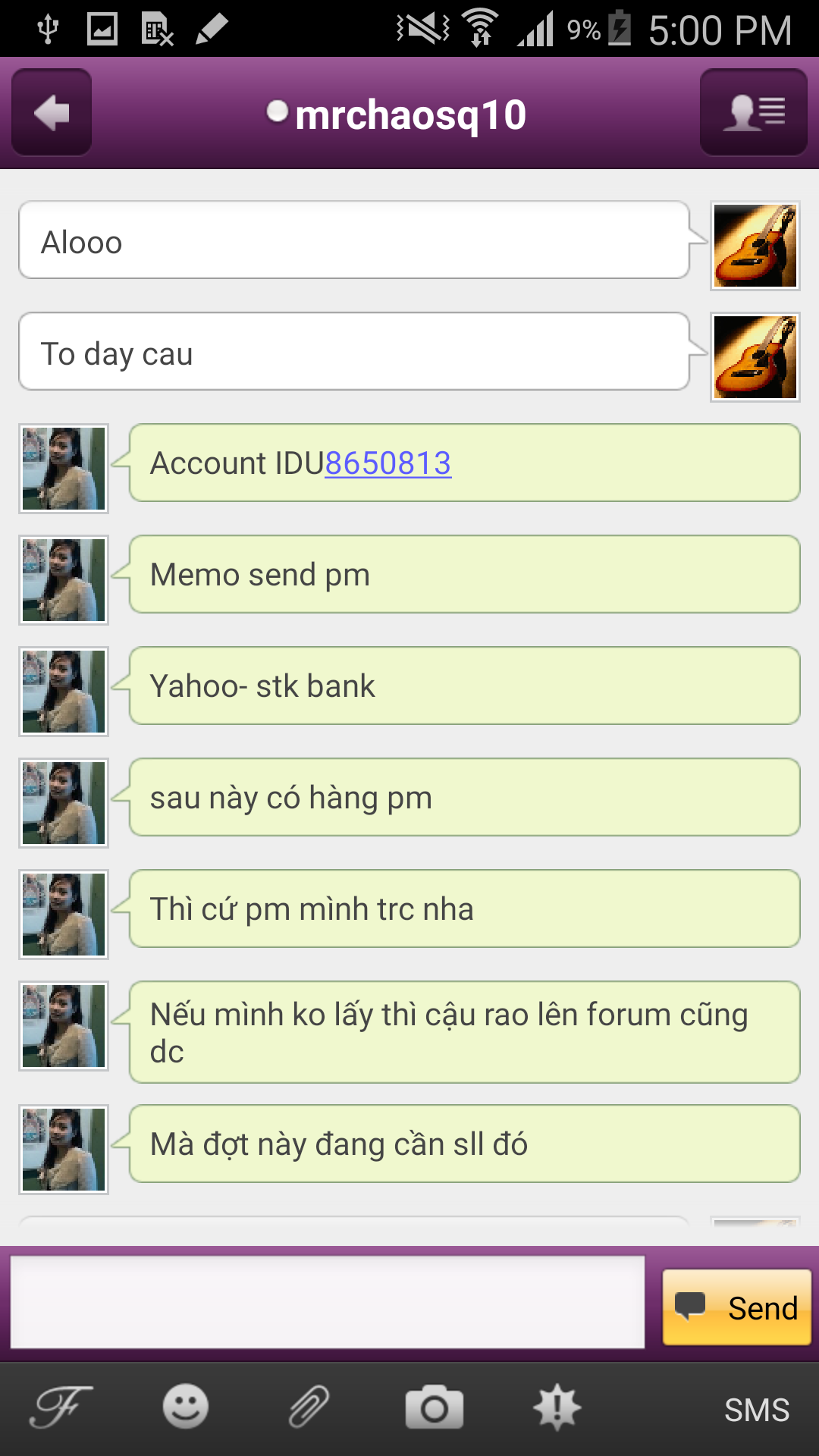The width and height of the screenshot is (819, 1456).
Task: Switch to SMS mode
Action: tap(756, 1410)
